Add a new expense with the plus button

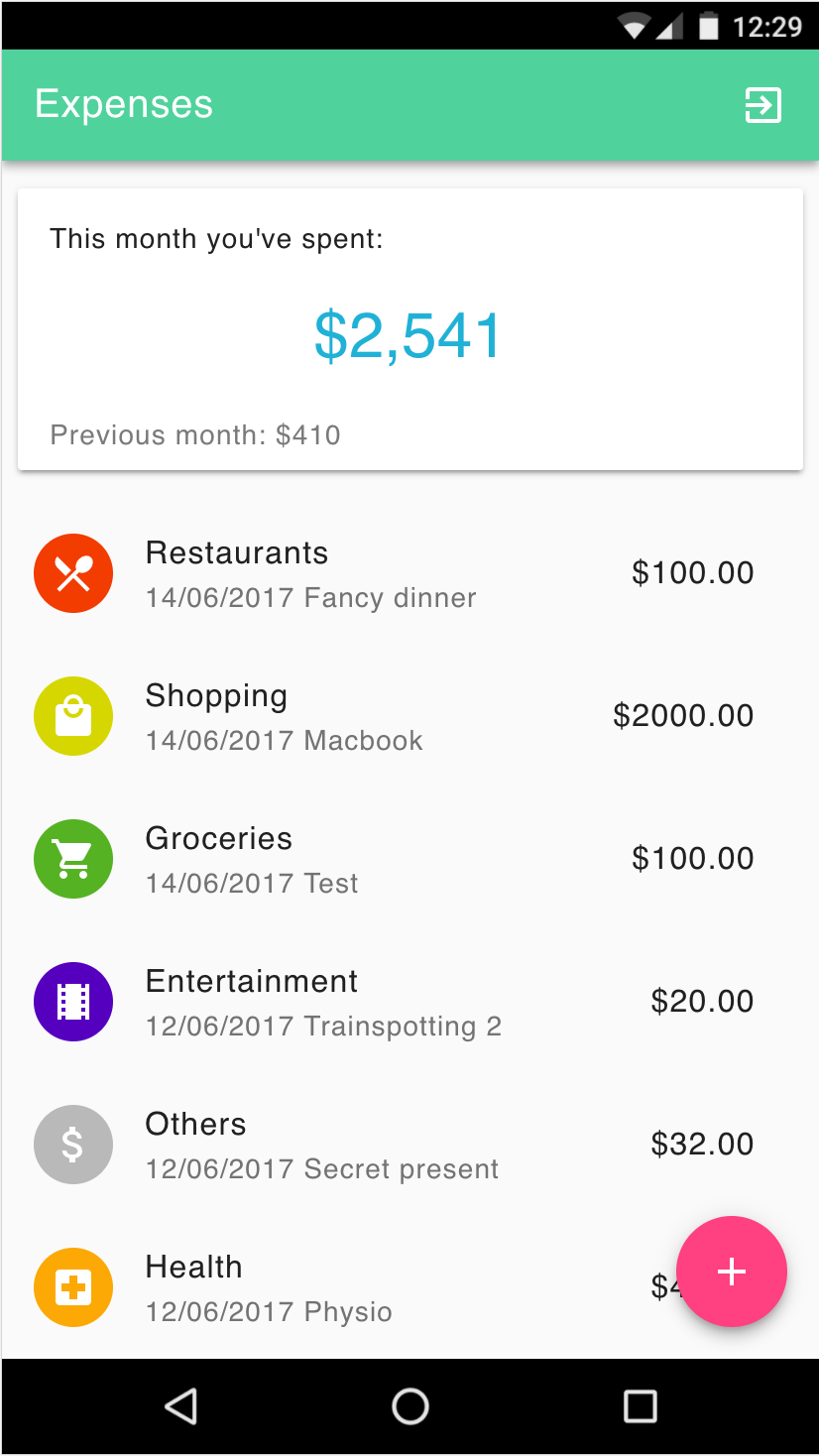click(x=732, y=1272)
